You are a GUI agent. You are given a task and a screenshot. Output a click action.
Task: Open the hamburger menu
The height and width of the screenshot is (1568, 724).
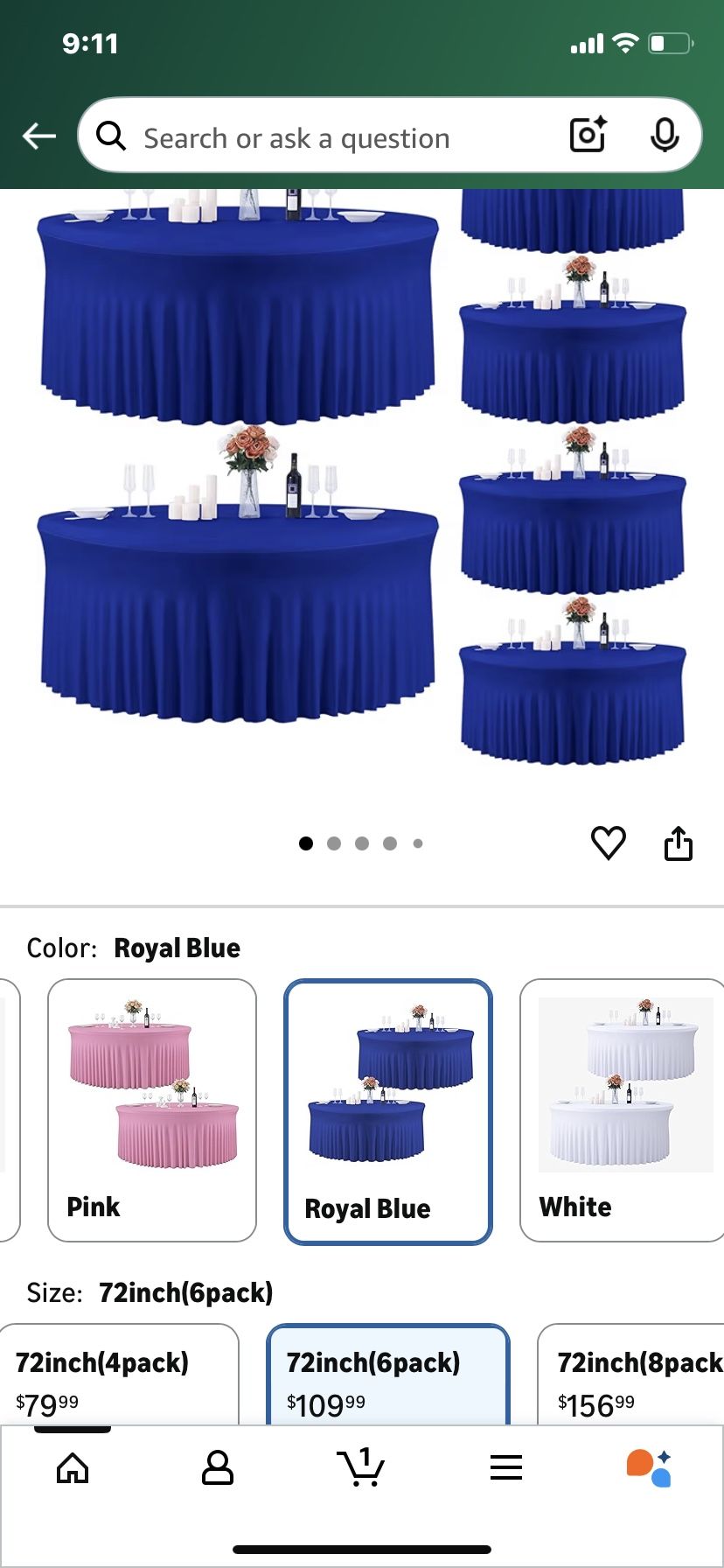[506, 1467]
